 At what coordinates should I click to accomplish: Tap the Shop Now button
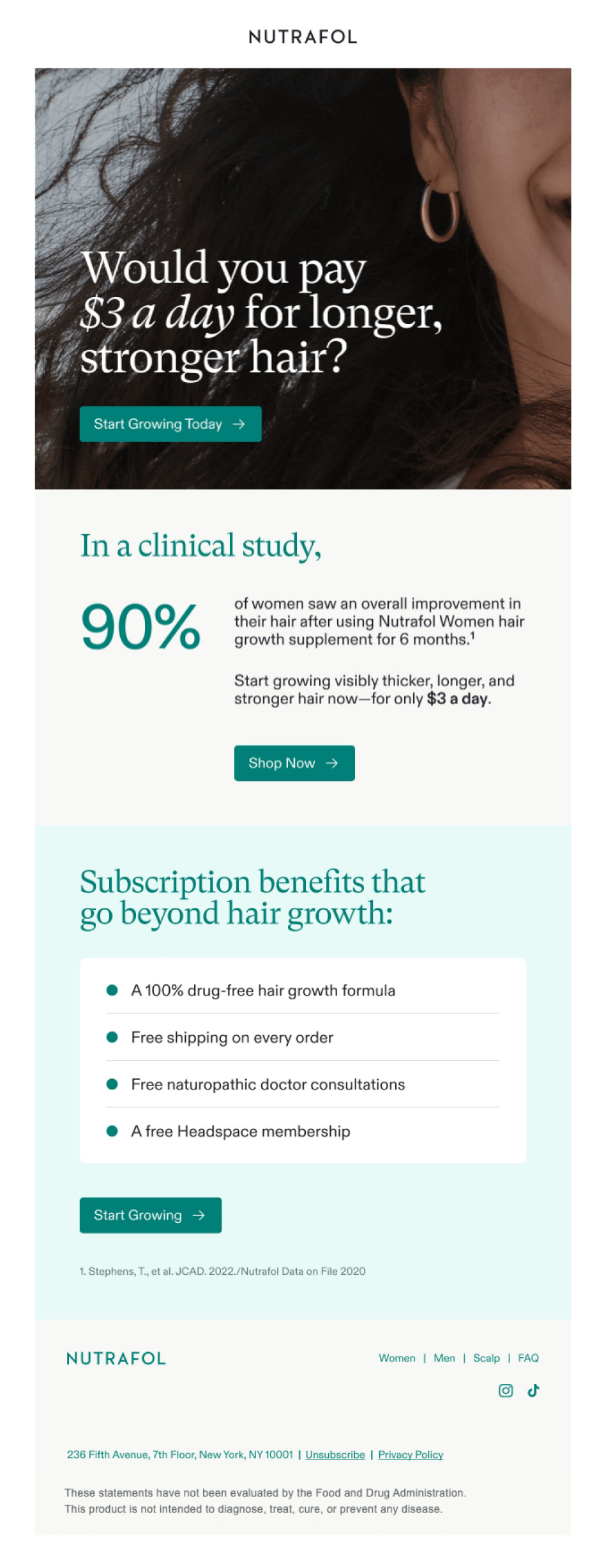294,763
